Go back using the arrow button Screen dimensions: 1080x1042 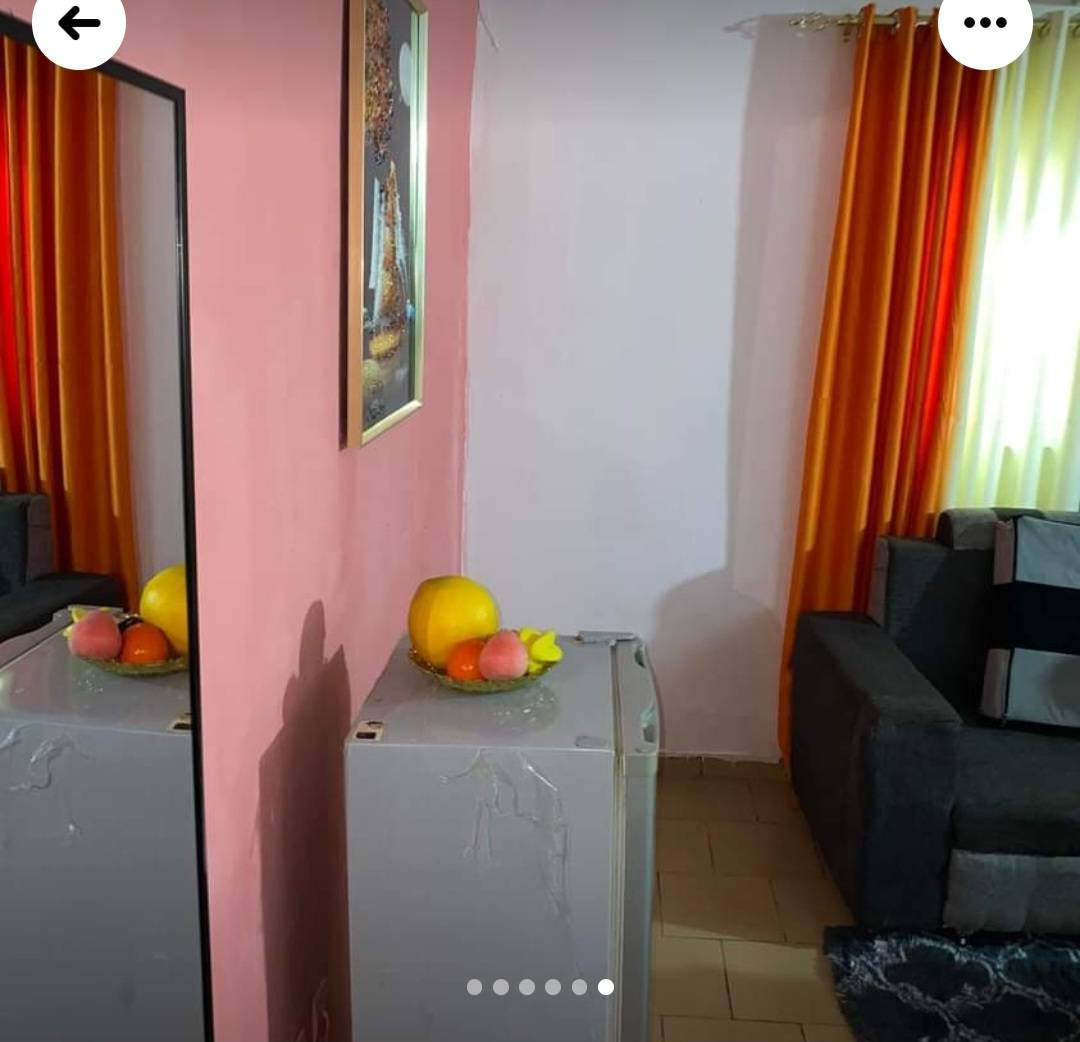[78, 24]
